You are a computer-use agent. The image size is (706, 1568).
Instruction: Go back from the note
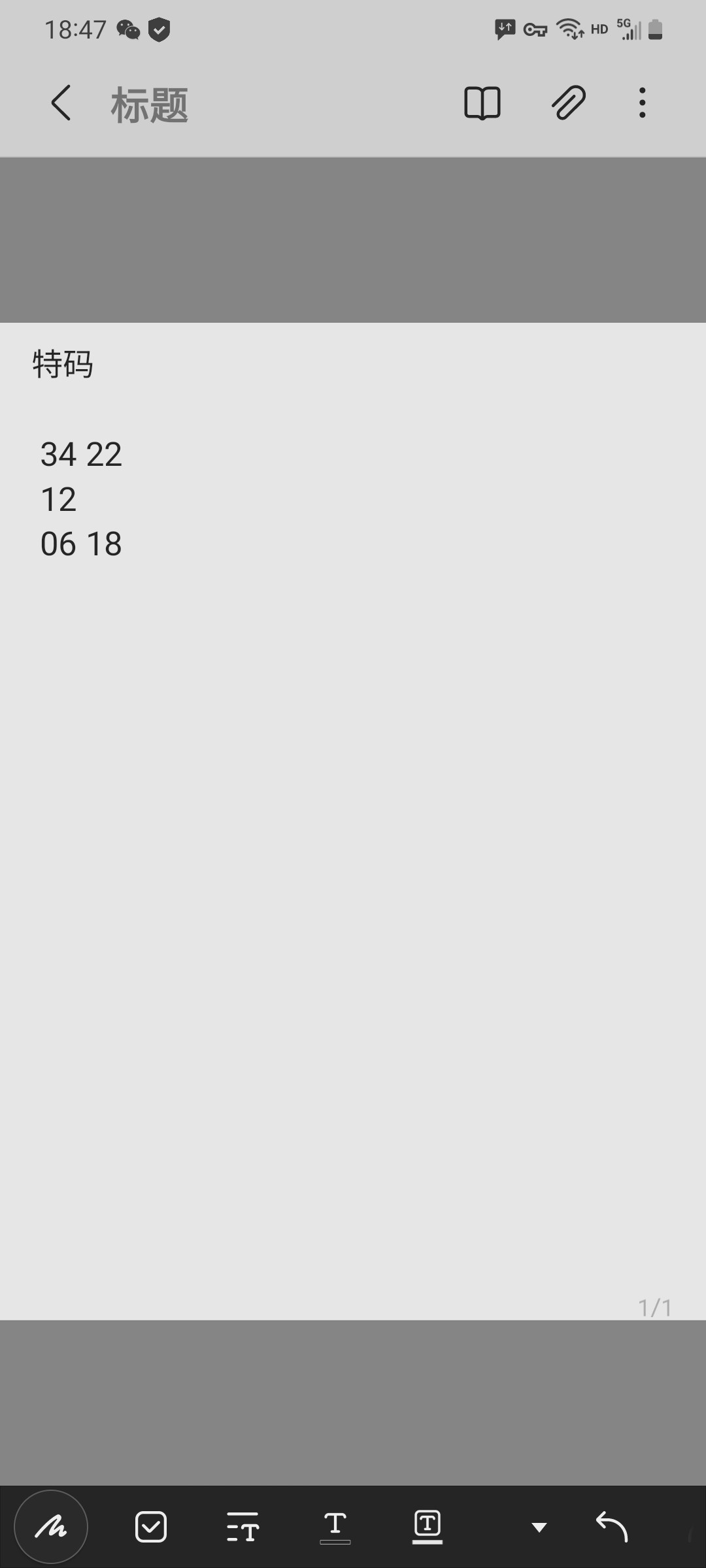pyautogui.click(x=61, y=103)
